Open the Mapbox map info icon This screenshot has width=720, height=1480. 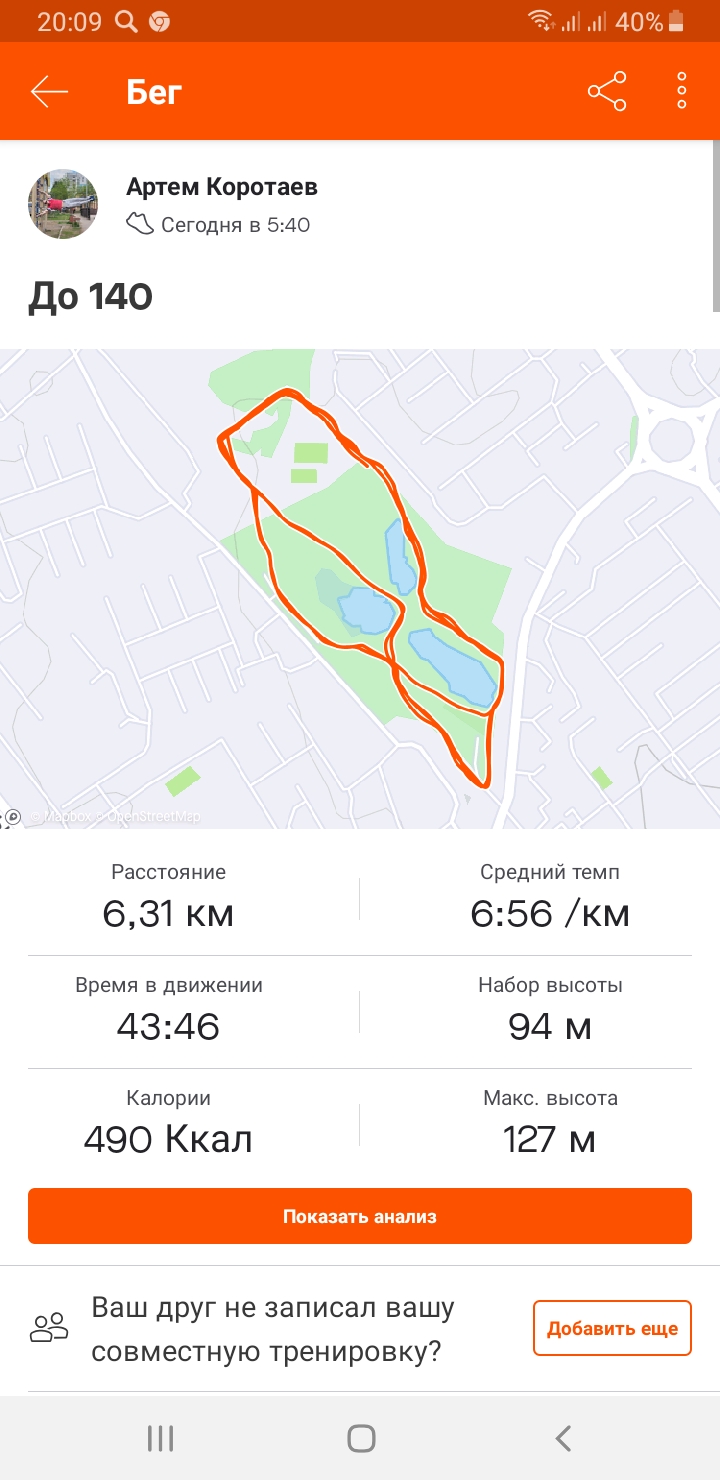tap(12, 817)
